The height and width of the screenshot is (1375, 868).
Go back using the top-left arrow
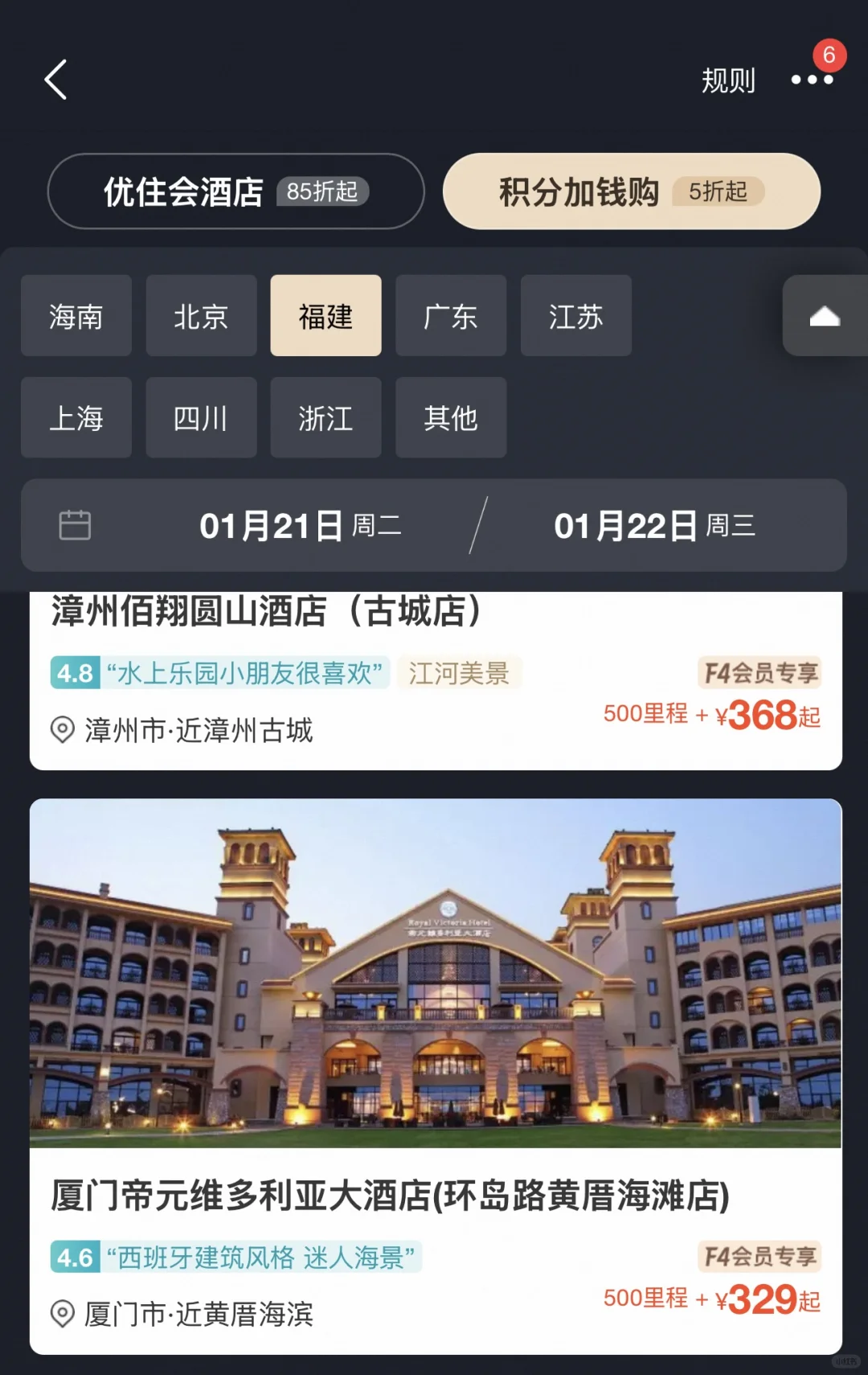point(55,80)
